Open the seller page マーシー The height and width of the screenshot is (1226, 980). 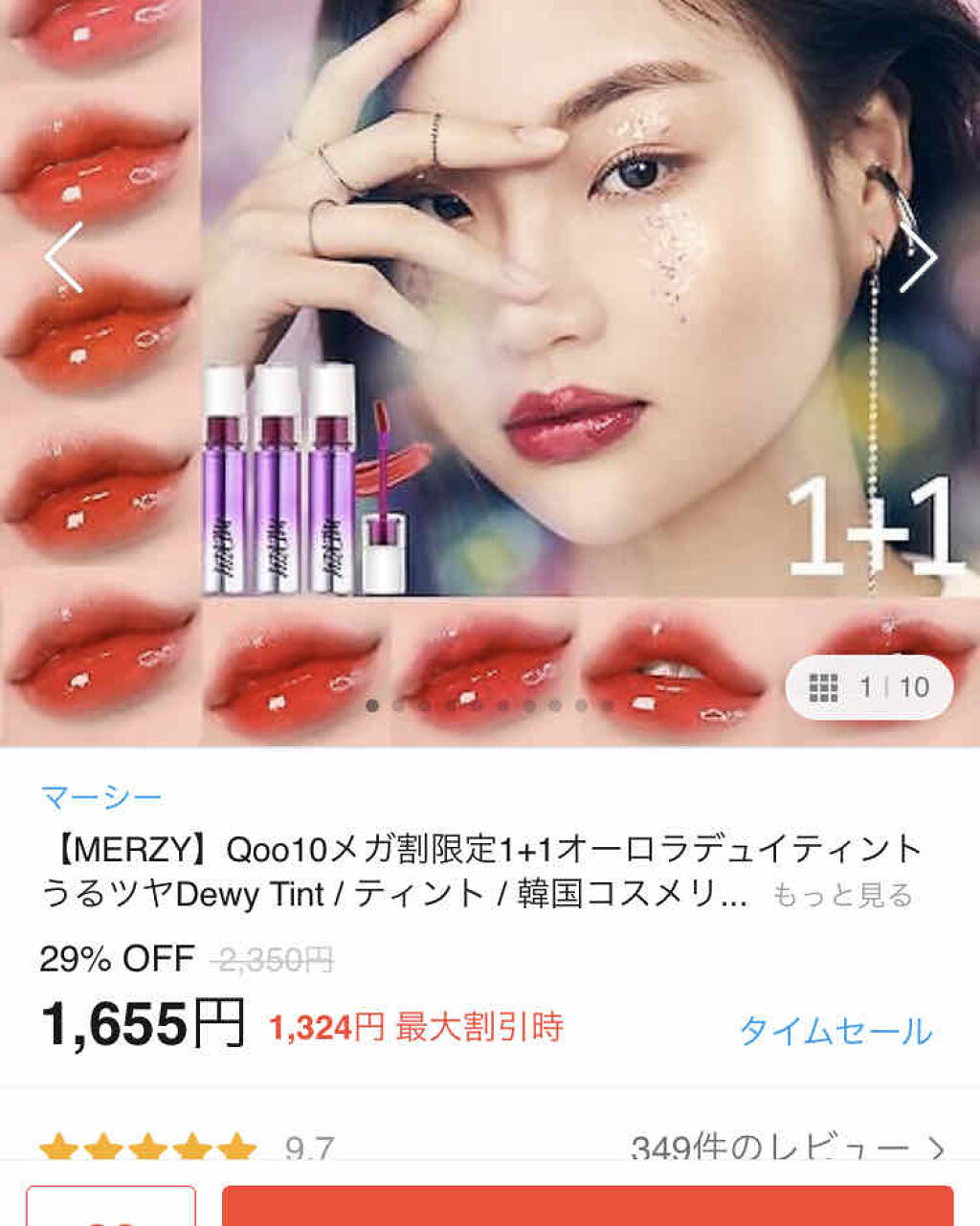[100, 795]
